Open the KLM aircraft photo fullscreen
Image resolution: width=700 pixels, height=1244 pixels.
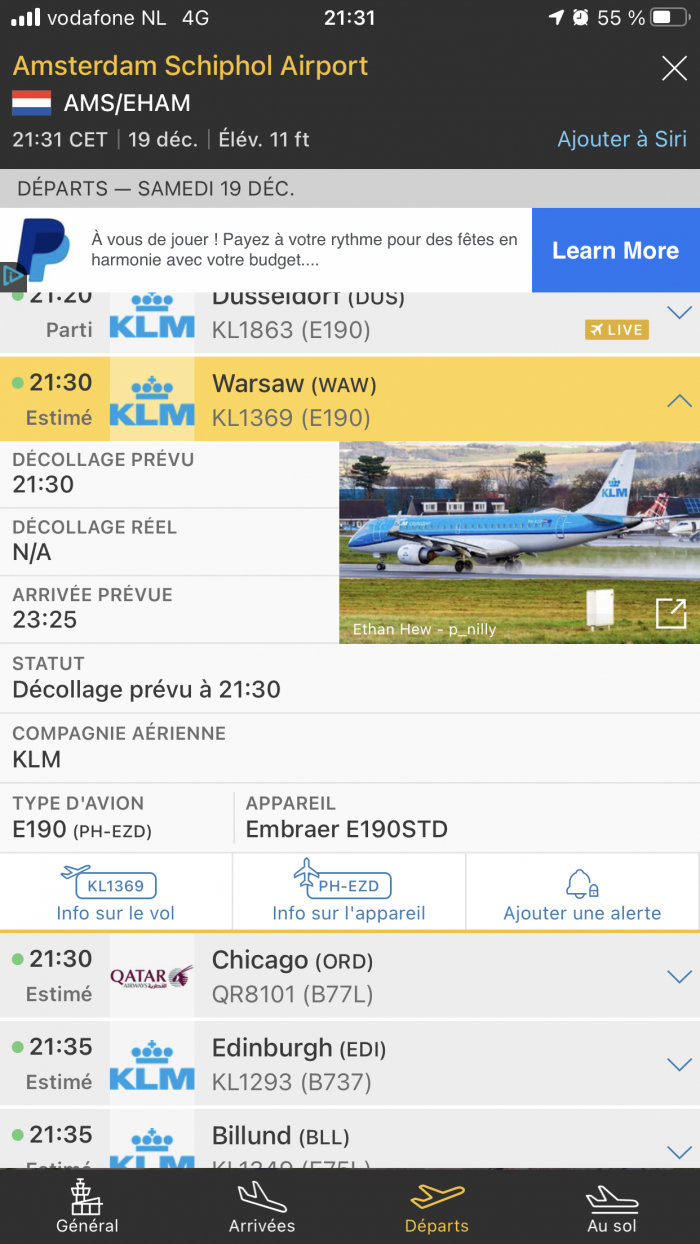tap(671, 613)
